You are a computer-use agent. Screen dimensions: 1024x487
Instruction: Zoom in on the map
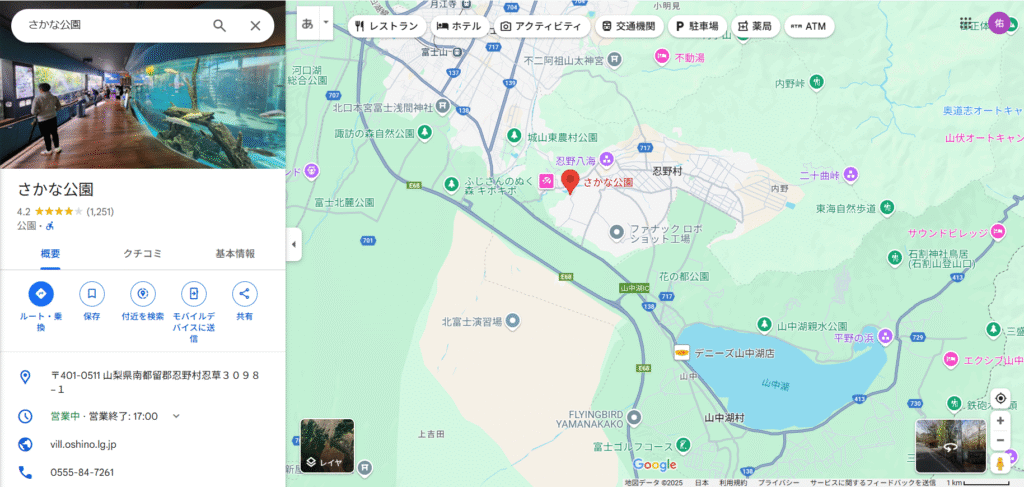1000,421
